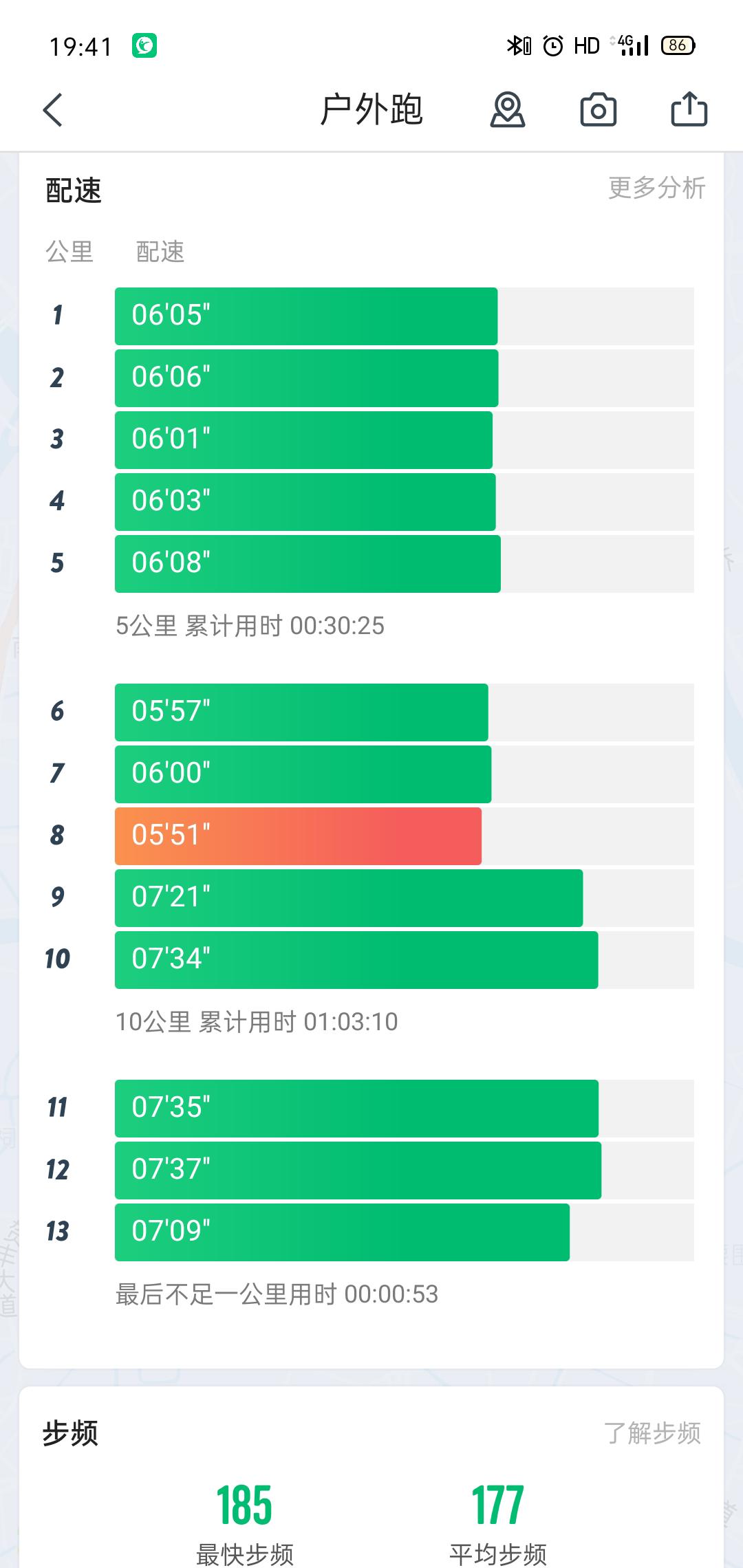Viewport: 743px width, 1568px height.
Task: Share this outdoor run record
Action: [x=689, y=109]
